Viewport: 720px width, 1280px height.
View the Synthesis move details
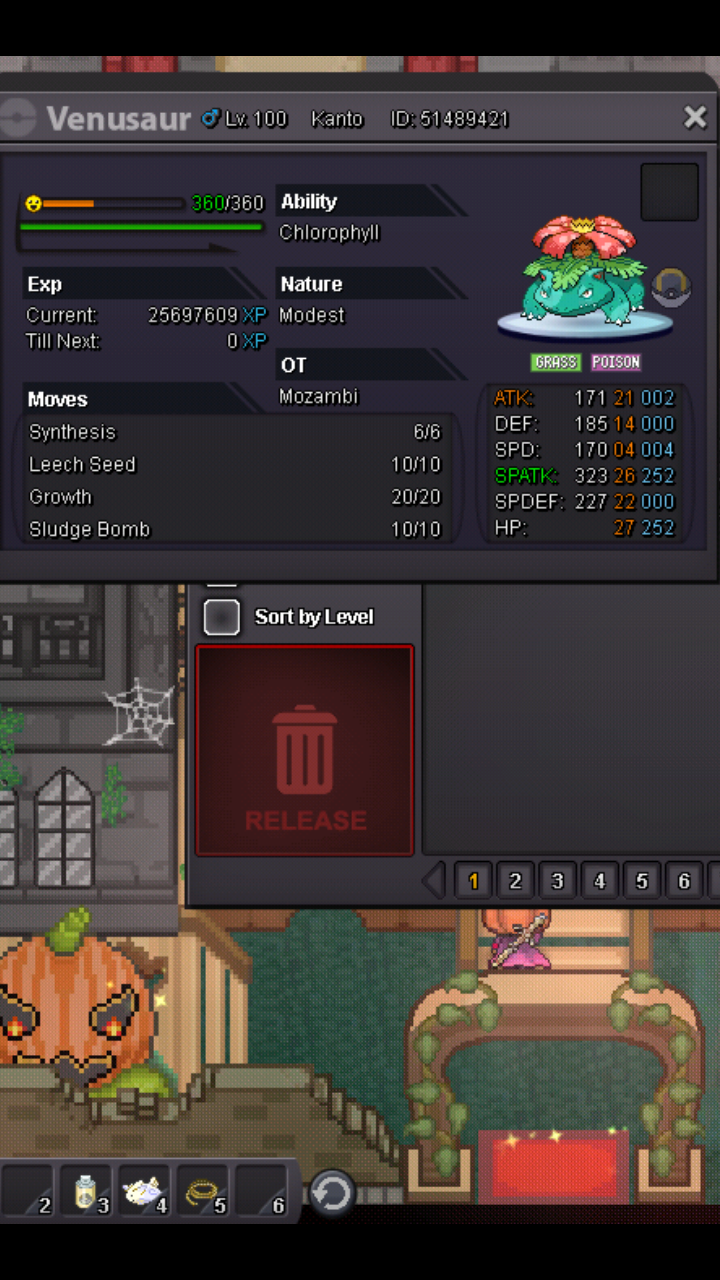pos(236,432)
